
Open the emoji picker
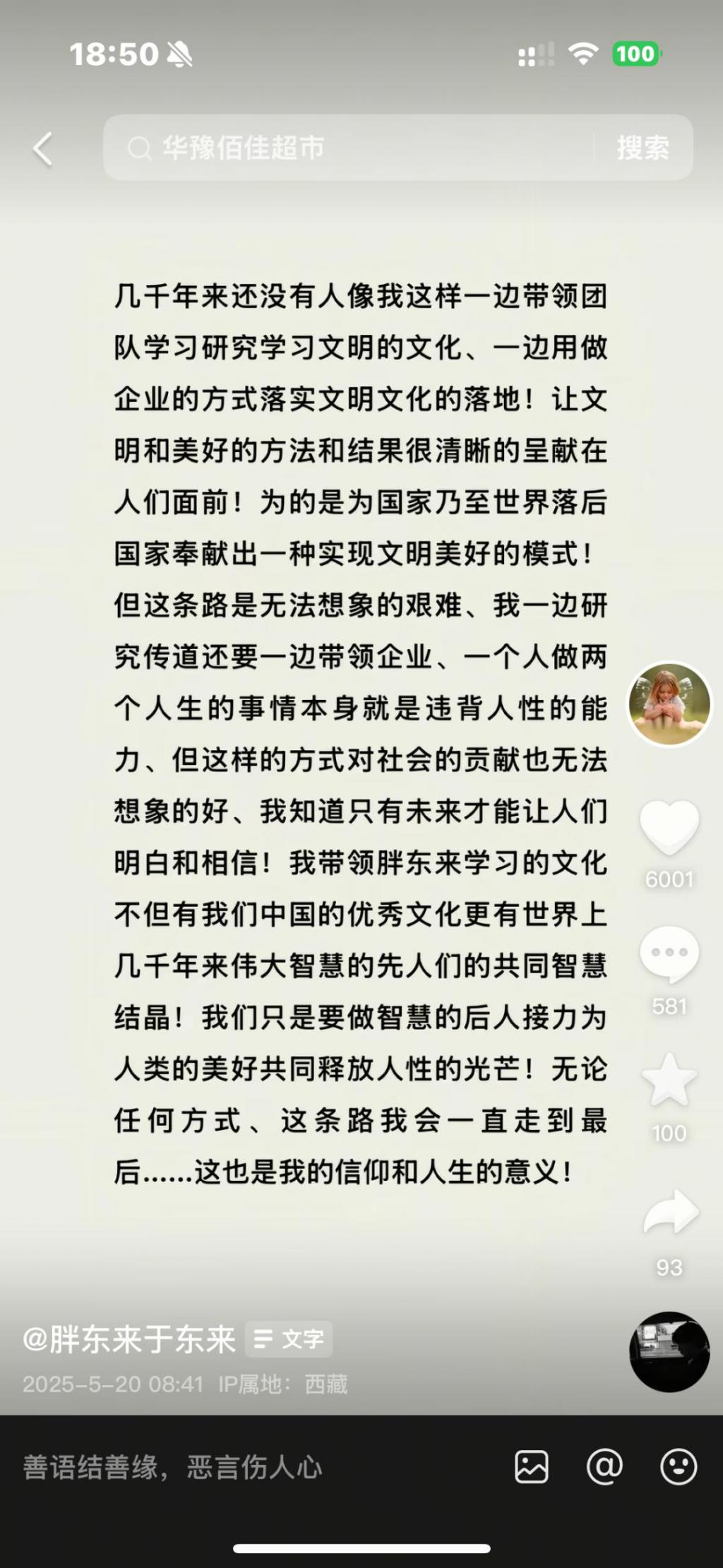pos(679,1467)
